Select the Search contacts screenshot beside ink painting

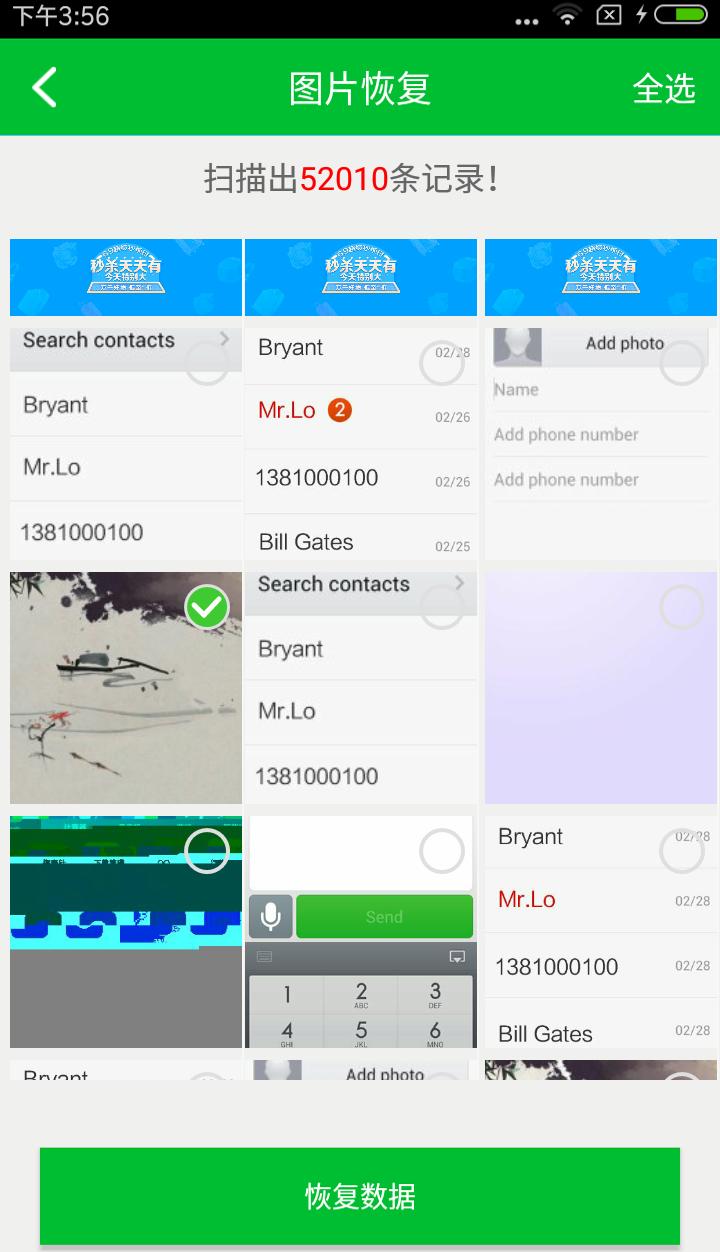click(441, 607)
